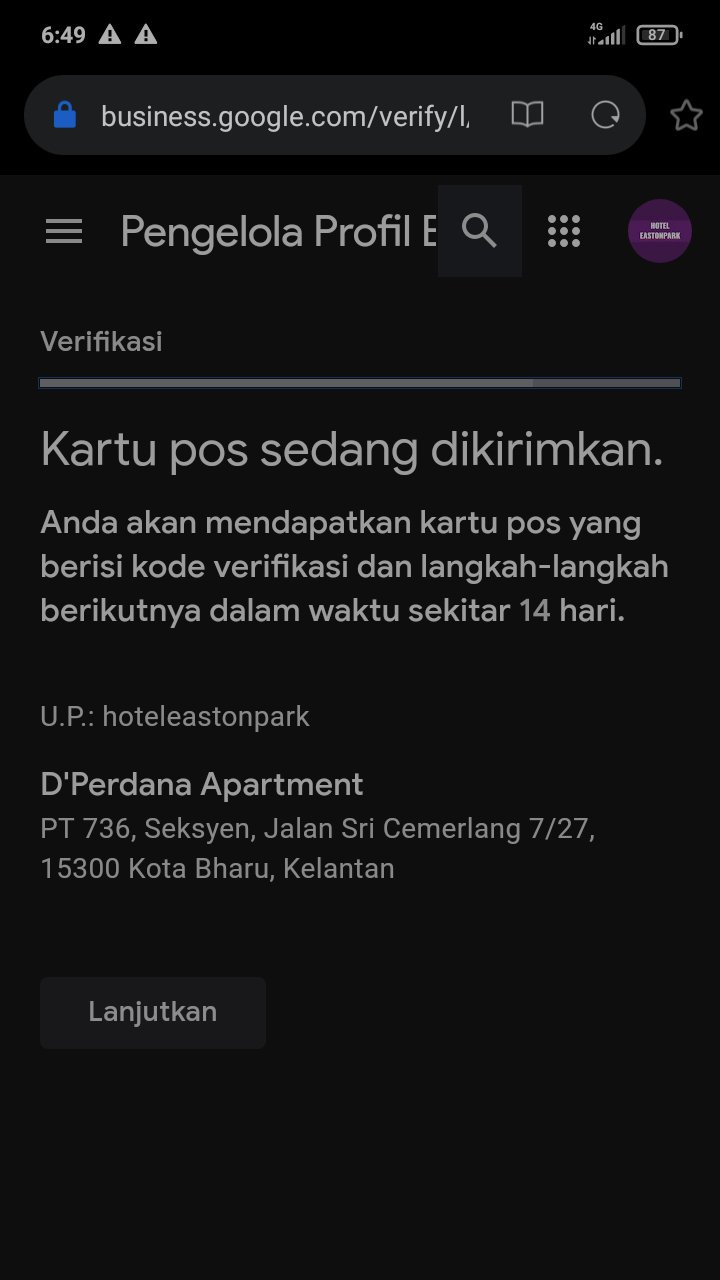Tap the browser URL address bar
720x1280 pixels.
285,116
